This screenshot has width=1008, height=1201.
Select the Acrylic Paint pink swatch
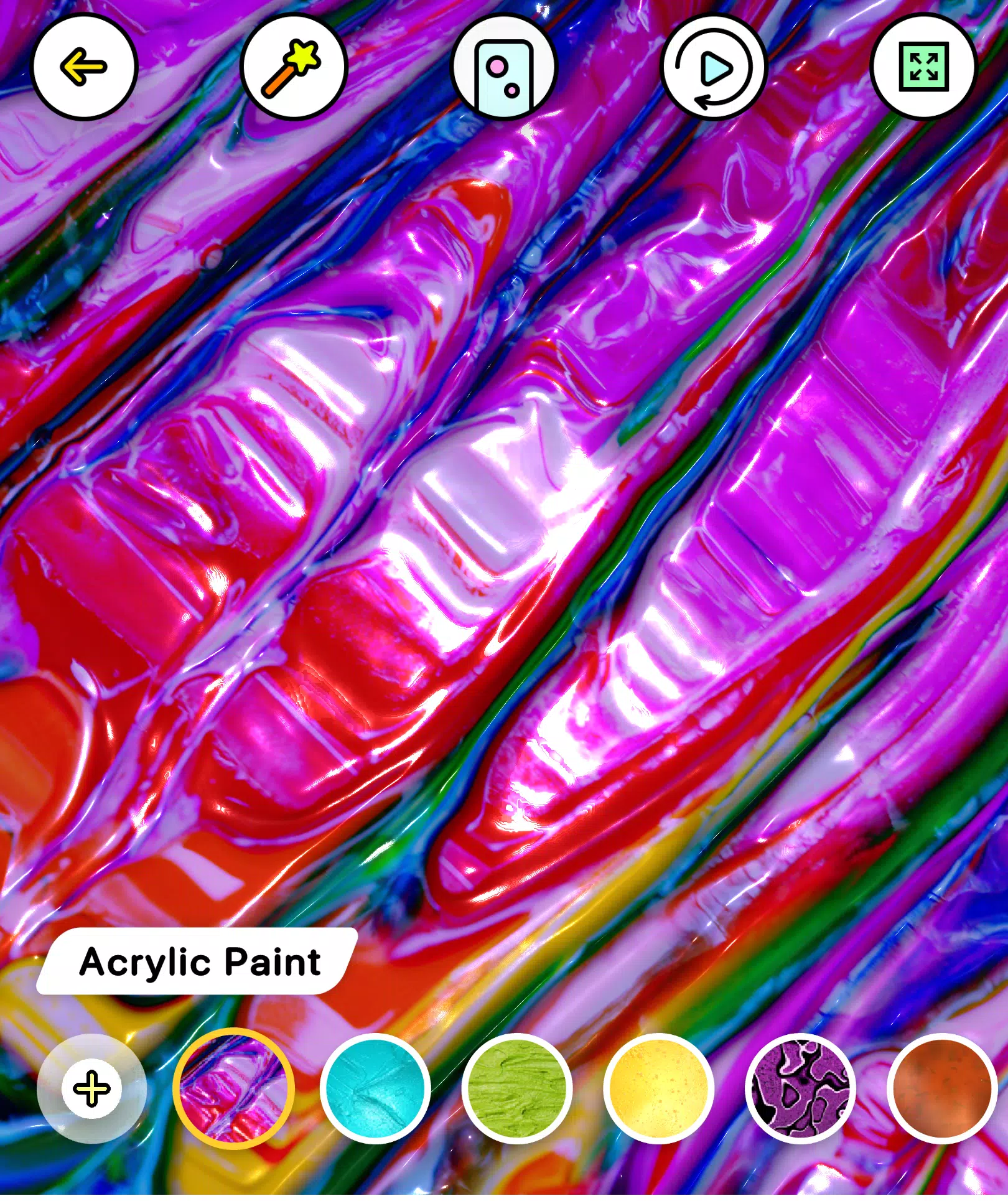234,1090
